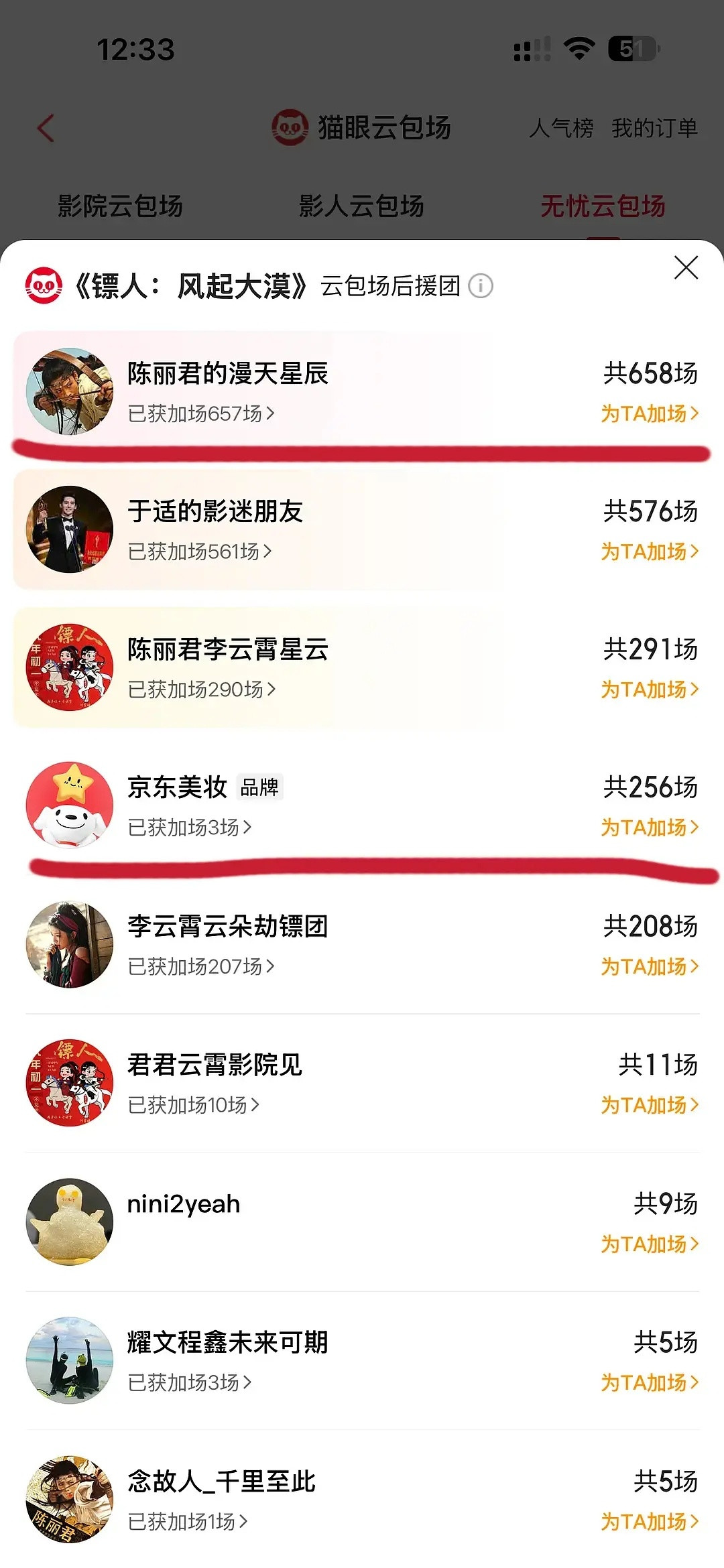Tap the info icon beside 云包场后援团
This screenshot has height=1568, width=724.
[481, 286]
